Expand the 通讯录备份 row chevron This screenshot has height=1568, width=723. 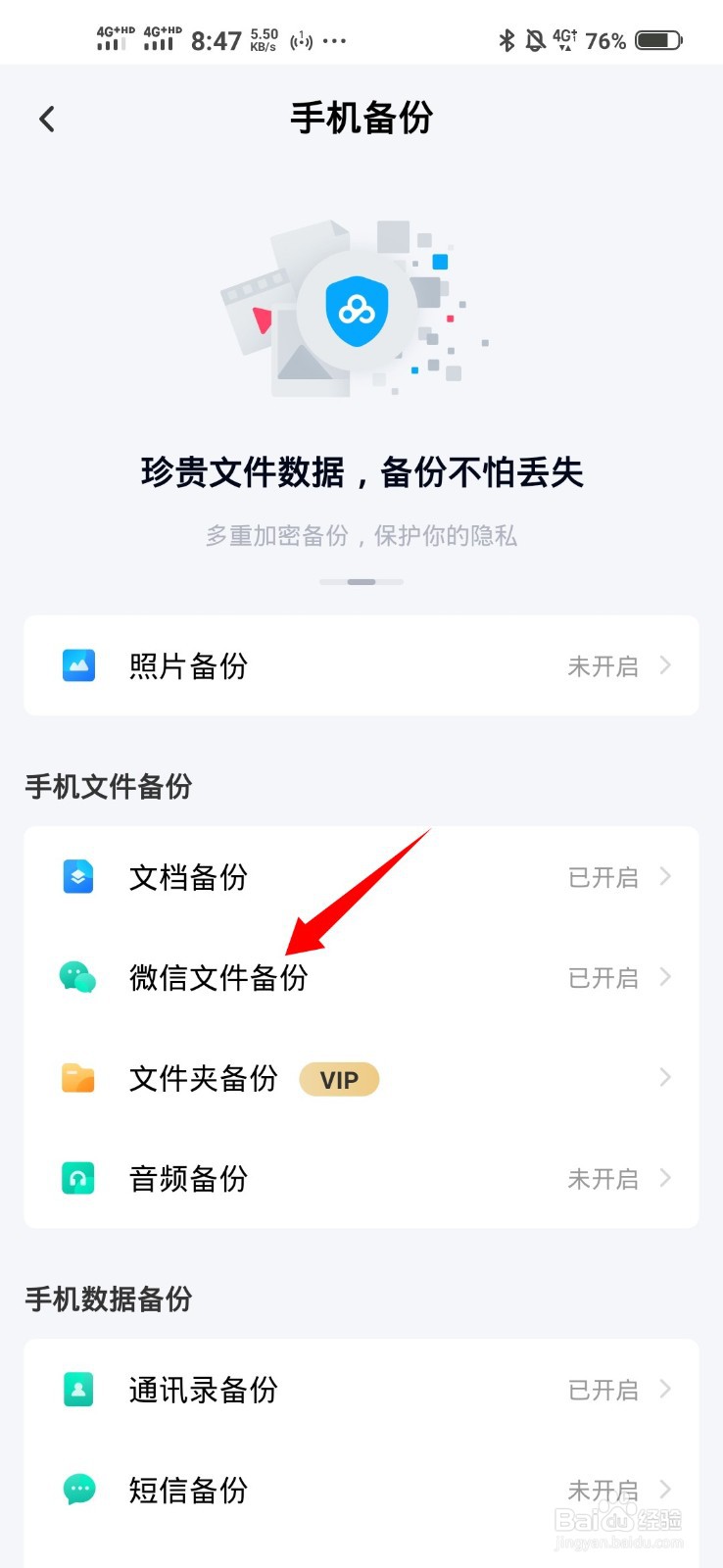pyautogui.click(x=665, y=1389)
